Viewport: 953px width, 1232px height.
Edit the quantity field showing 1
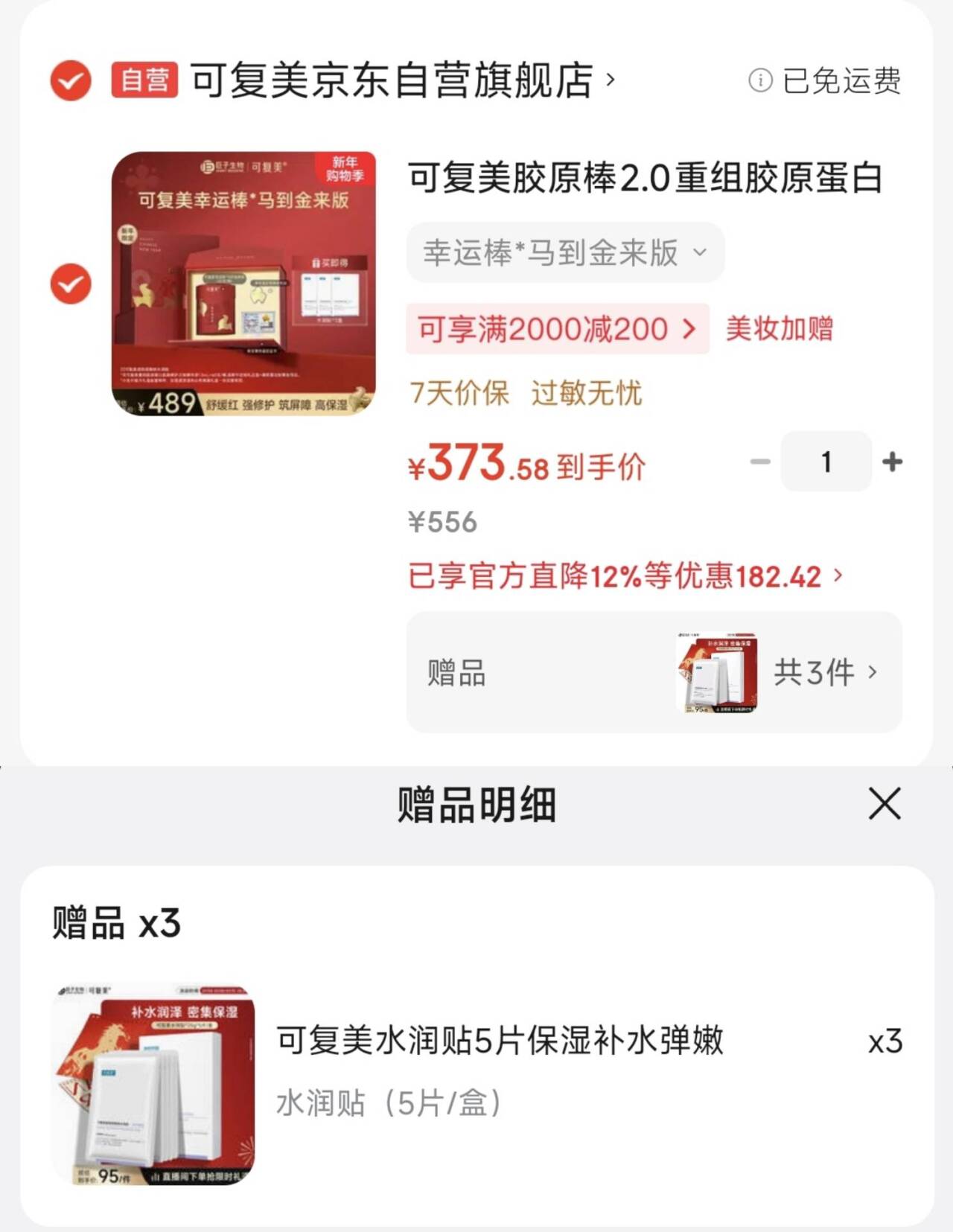coord(826,462)
